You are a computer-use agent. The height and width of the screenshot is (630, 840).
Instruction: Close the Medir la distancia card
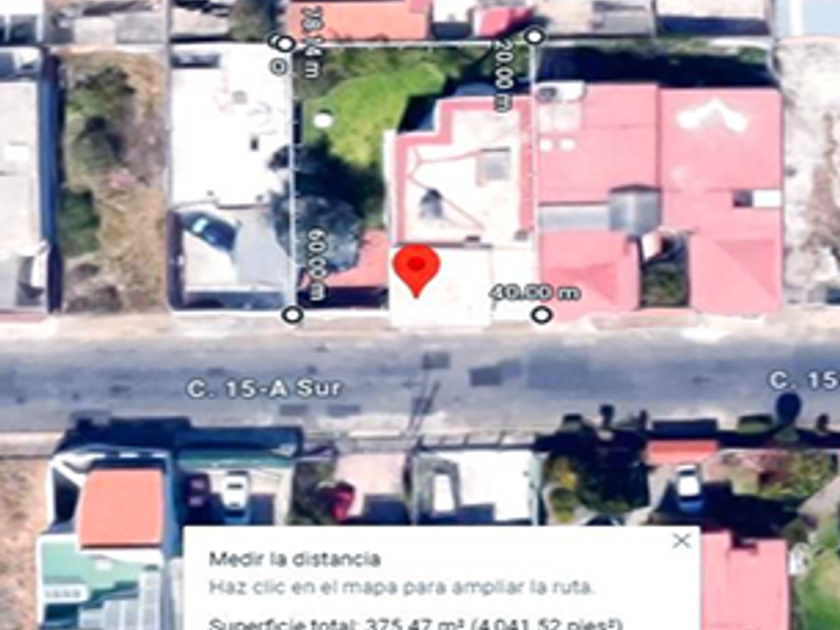(x=681, y=541)
